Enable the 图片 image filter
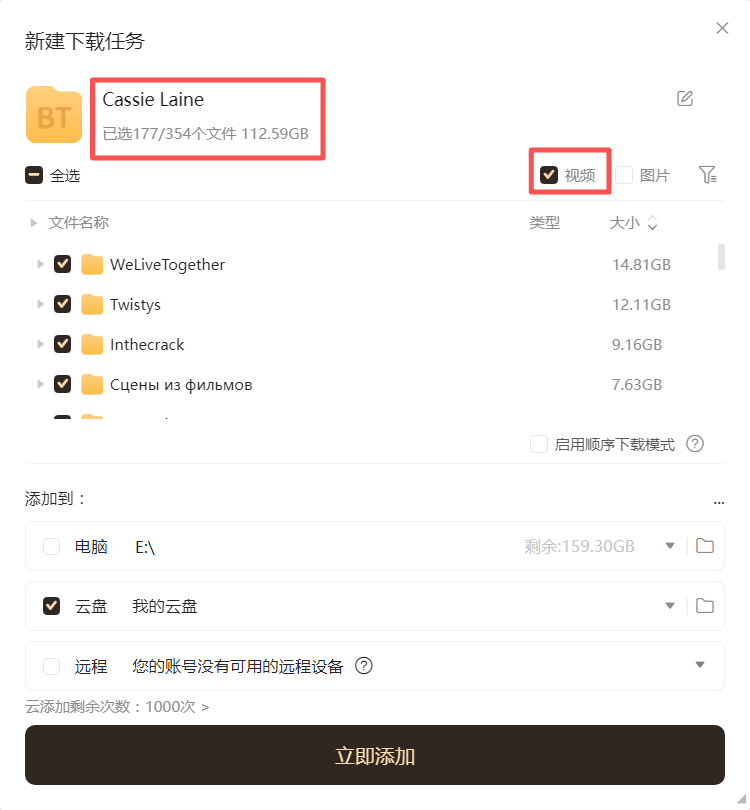750x810 pixels. tap(625, 175)
